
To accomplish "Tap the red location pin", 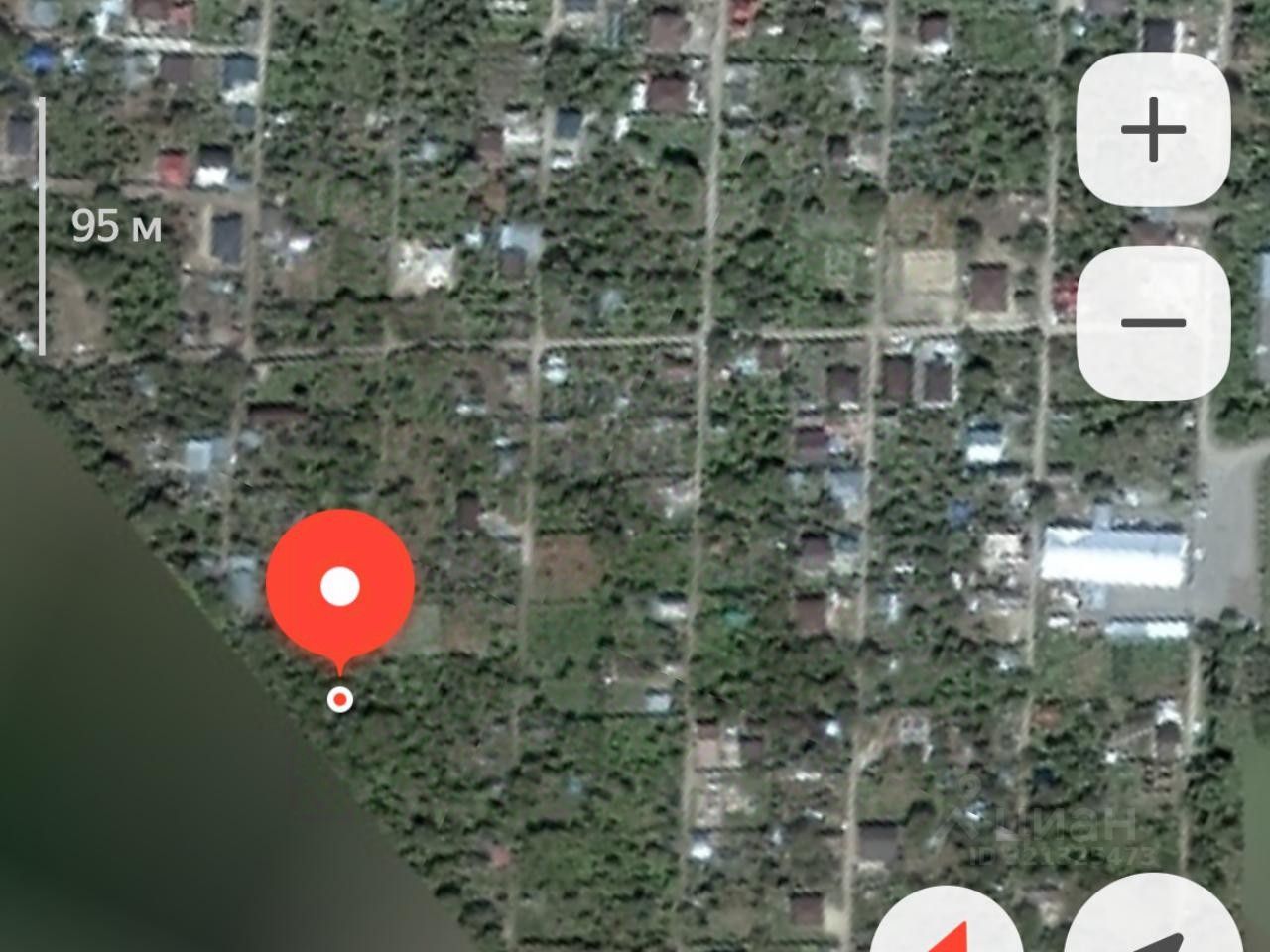I will pyautogui.click(x=340, y=585).
